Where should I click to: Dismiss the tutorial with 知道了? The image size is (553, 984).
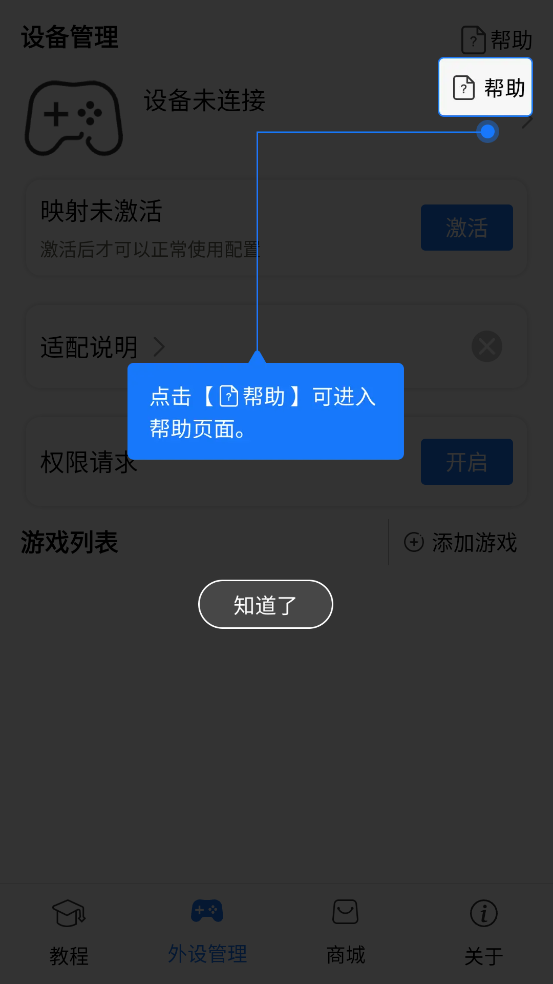266,604
